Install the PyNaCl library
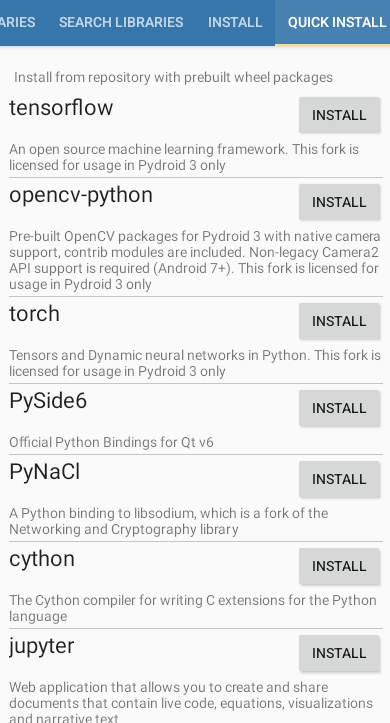The width and height of the screenshot is (390, 723). click(x=339, y=479)
